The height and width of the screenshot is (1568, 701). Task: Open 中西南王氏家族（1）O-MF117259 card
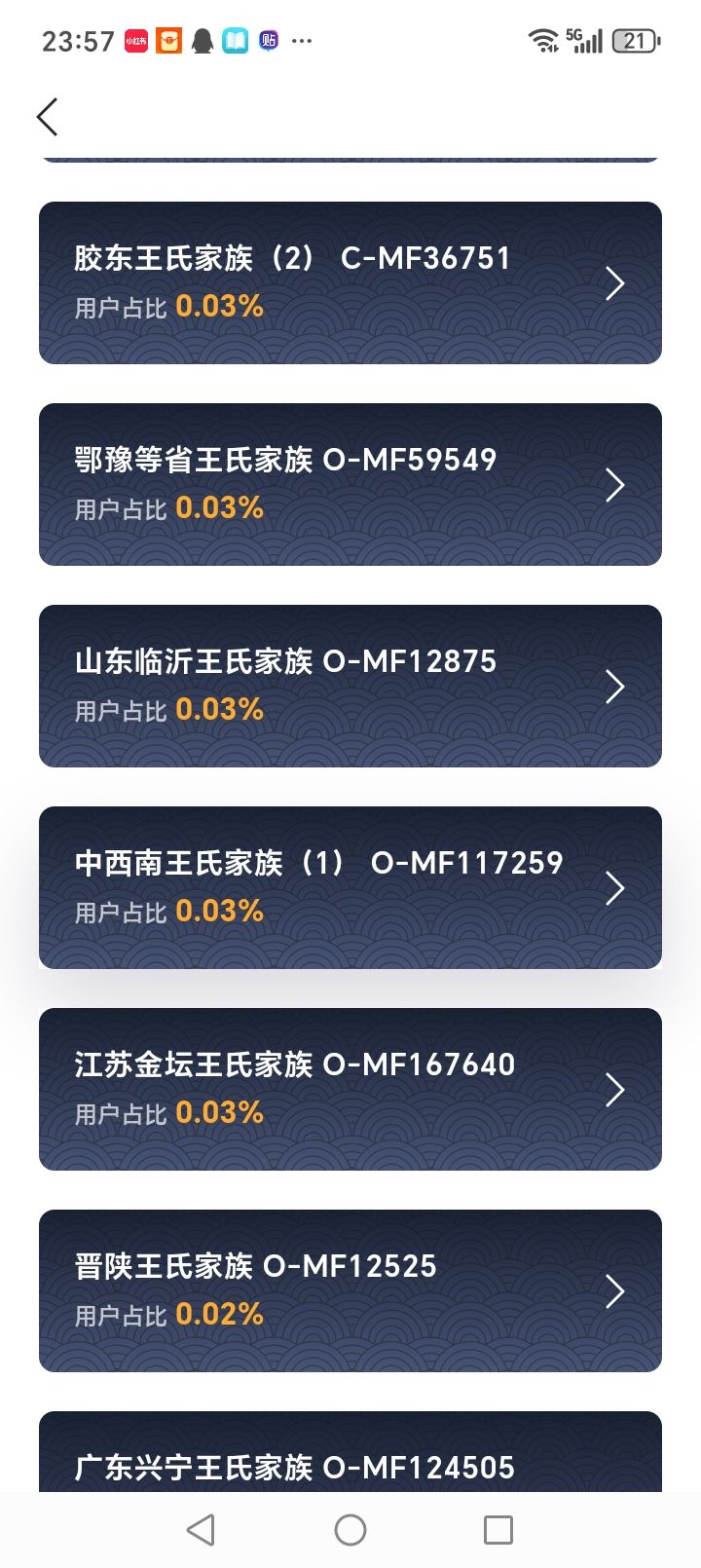[x=350, y=887]
